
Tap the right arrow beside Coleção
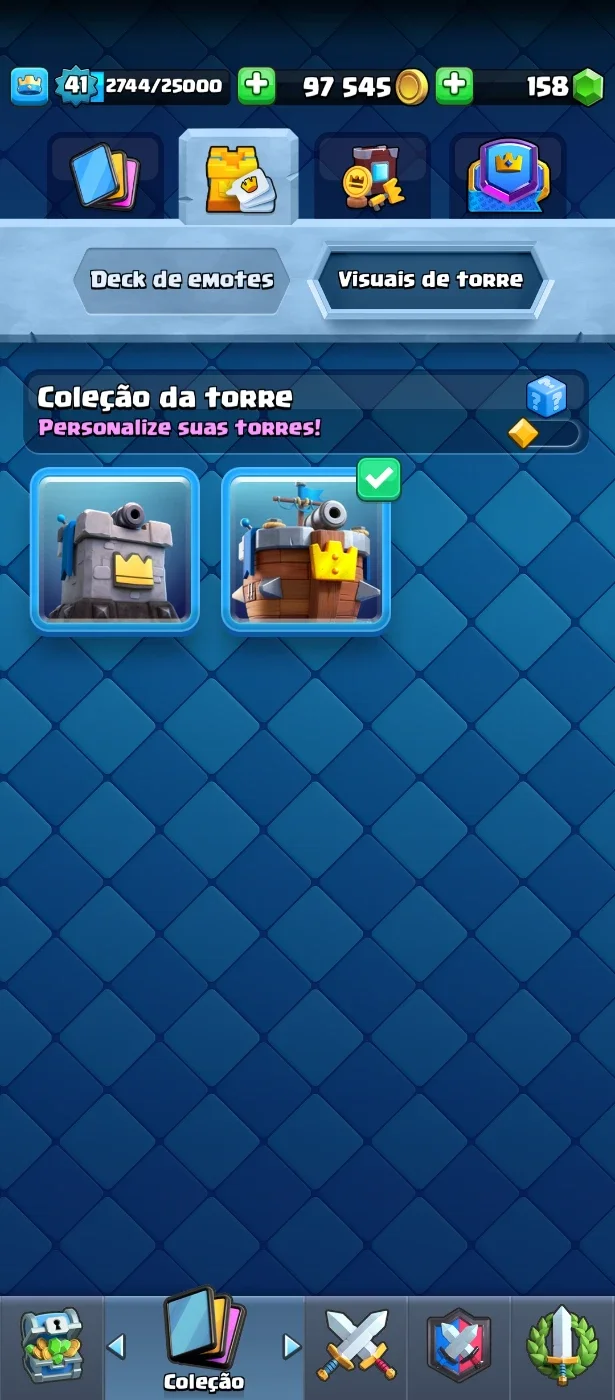coord(291,1346)
